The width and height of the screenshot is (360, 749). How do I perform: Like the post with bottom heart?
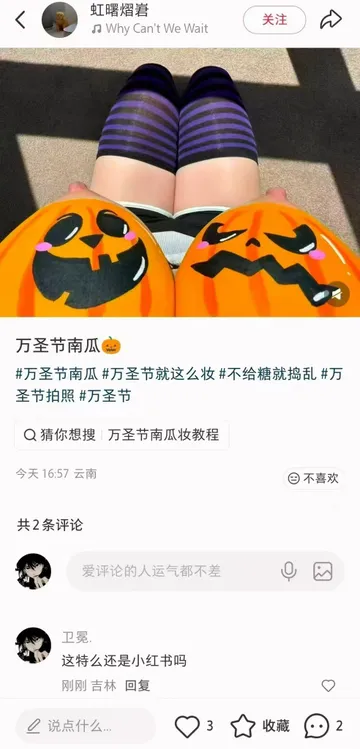click(187, 727)
